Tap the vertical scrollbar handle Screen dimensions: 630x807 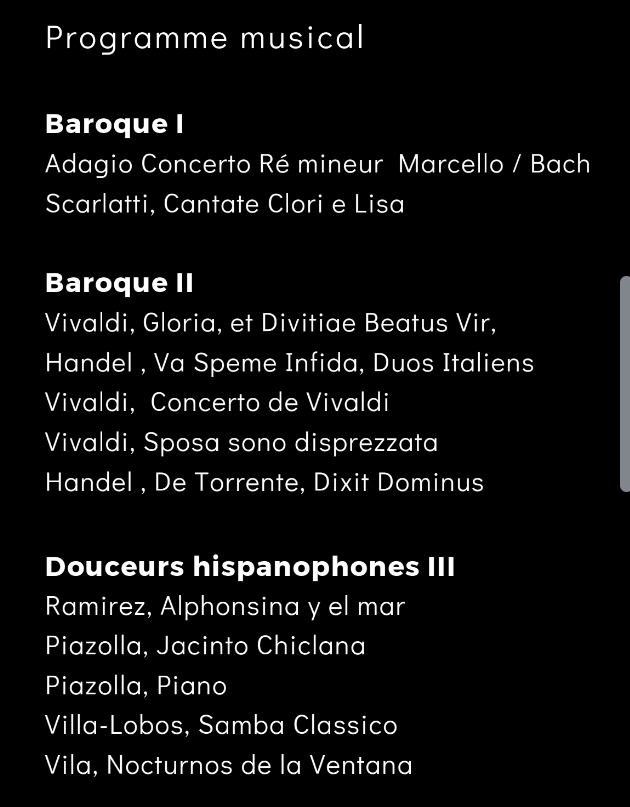pyautogui.click(x=625, y=384)
